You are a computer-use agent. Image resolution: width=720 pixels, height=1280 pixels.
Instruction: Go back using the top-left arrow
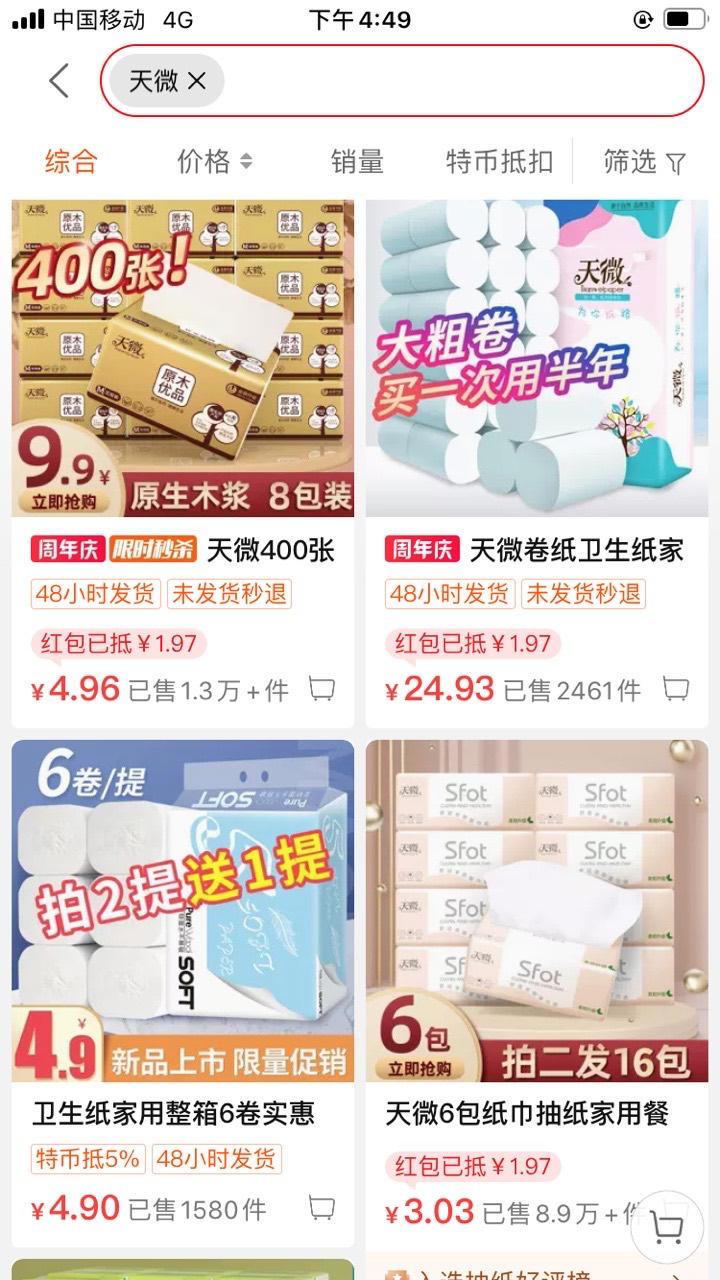click(59, 81)
